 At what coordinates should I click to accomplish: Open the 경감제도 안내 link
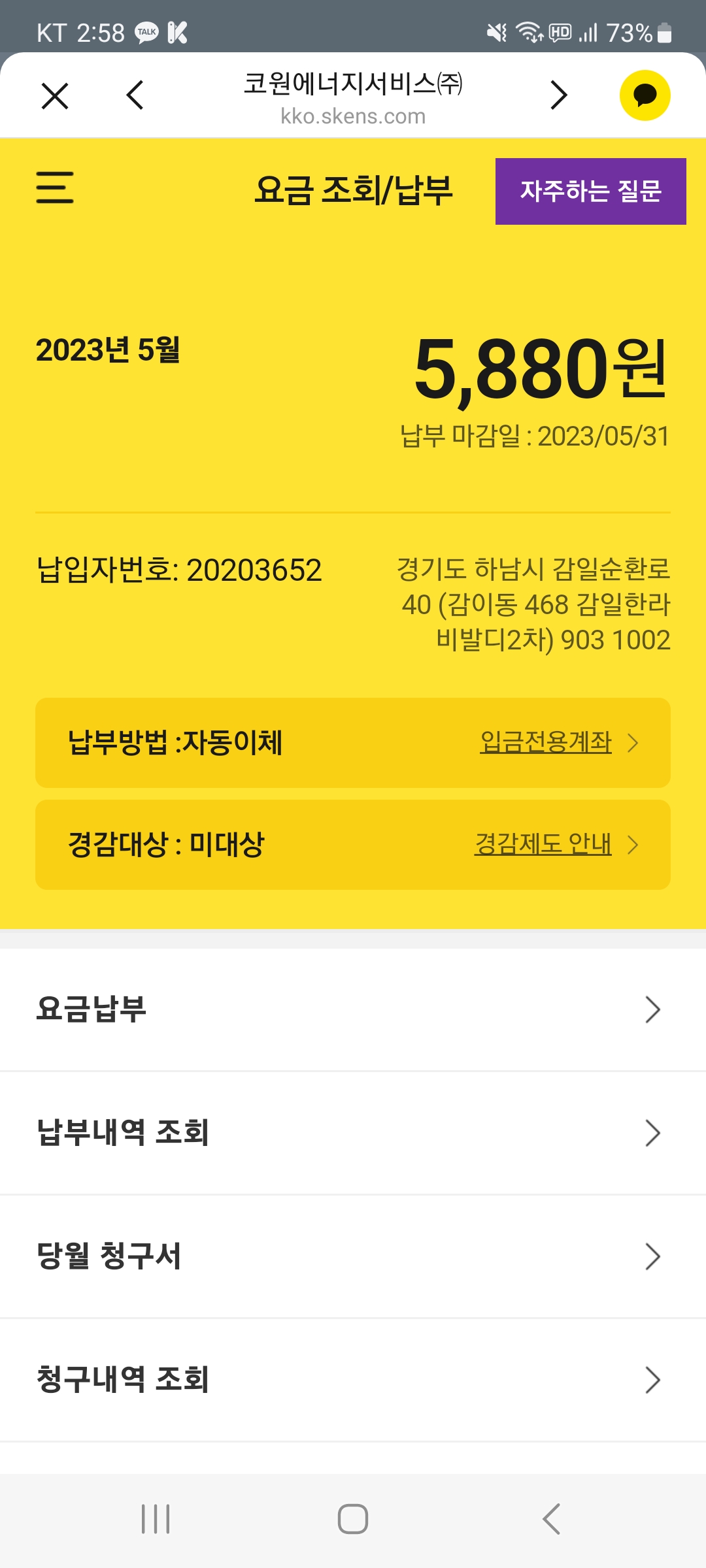tap(544, 844)
